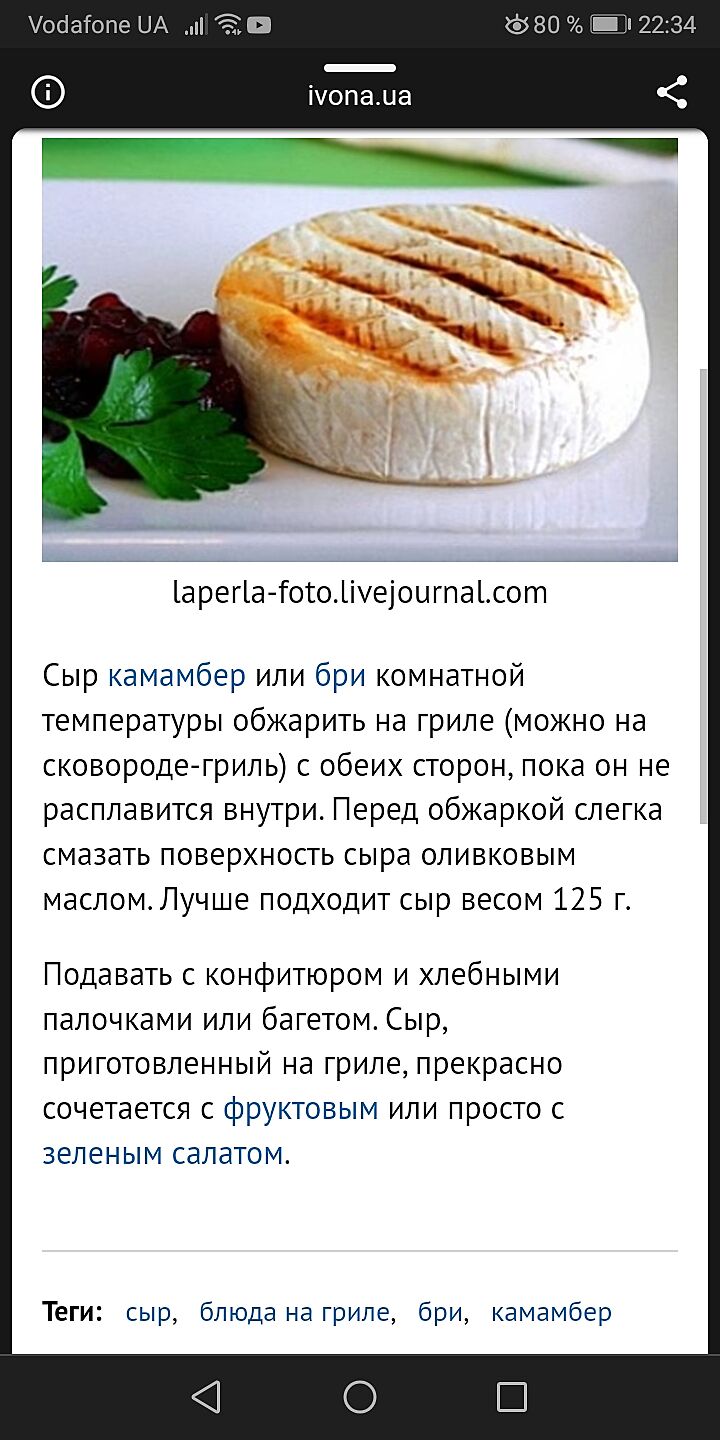Follow the бри link in the recipe text
720x1440 pixels.
340,676
